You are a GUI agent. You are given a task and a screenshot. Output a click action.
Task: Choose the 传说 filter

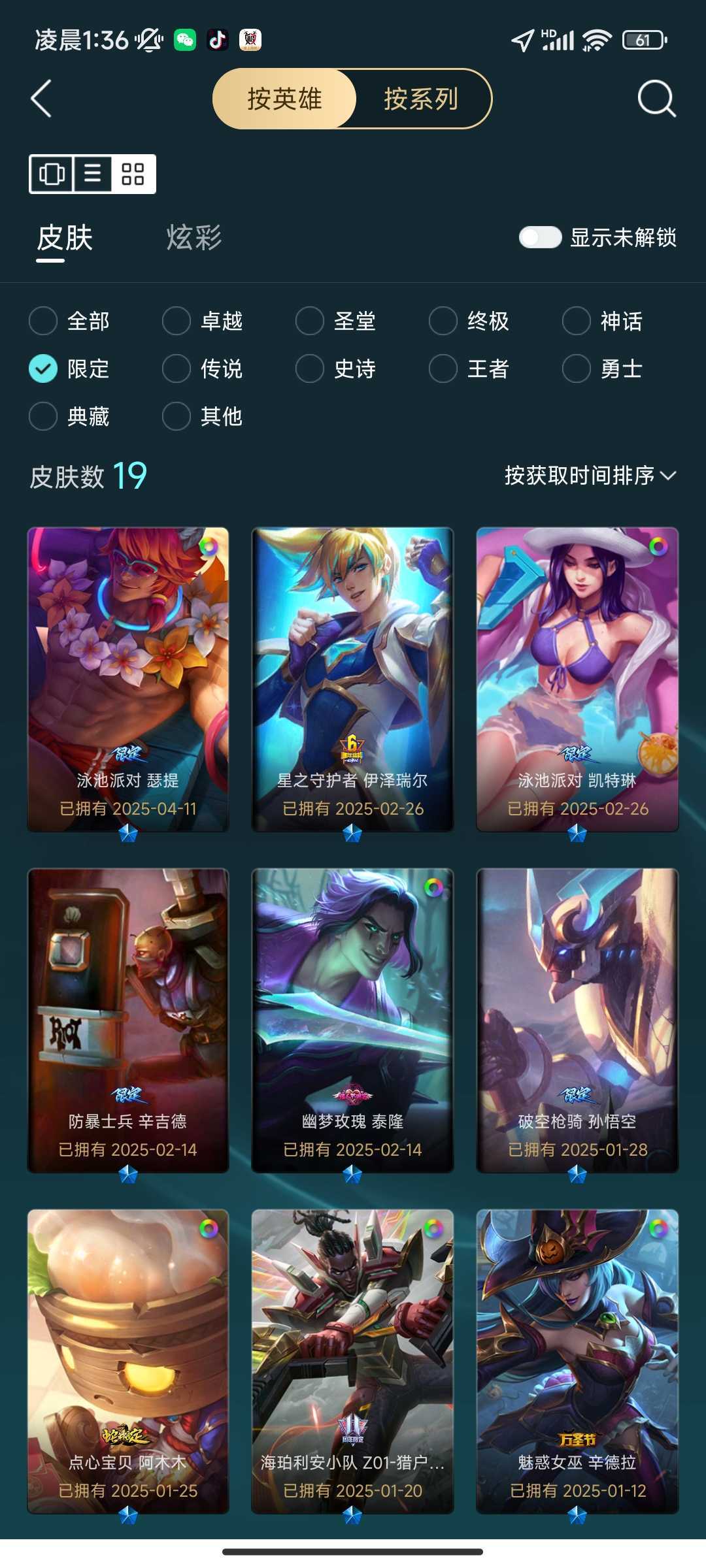coord(176,368)
